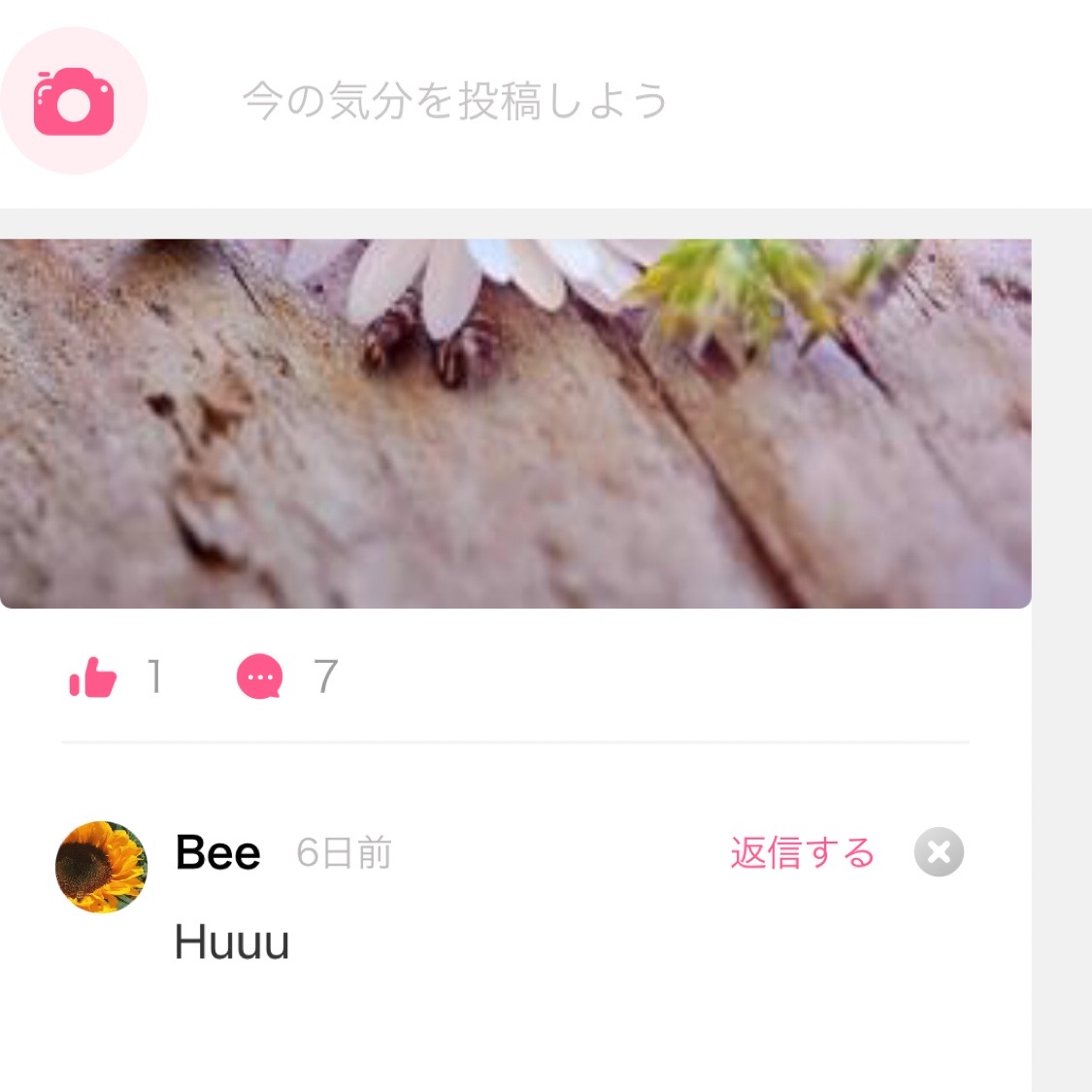Image resolution: width=1092 pixels, height=1092 pixels.
Task: Delete Bee's Huuu comment
Action: tap(939, 852)
